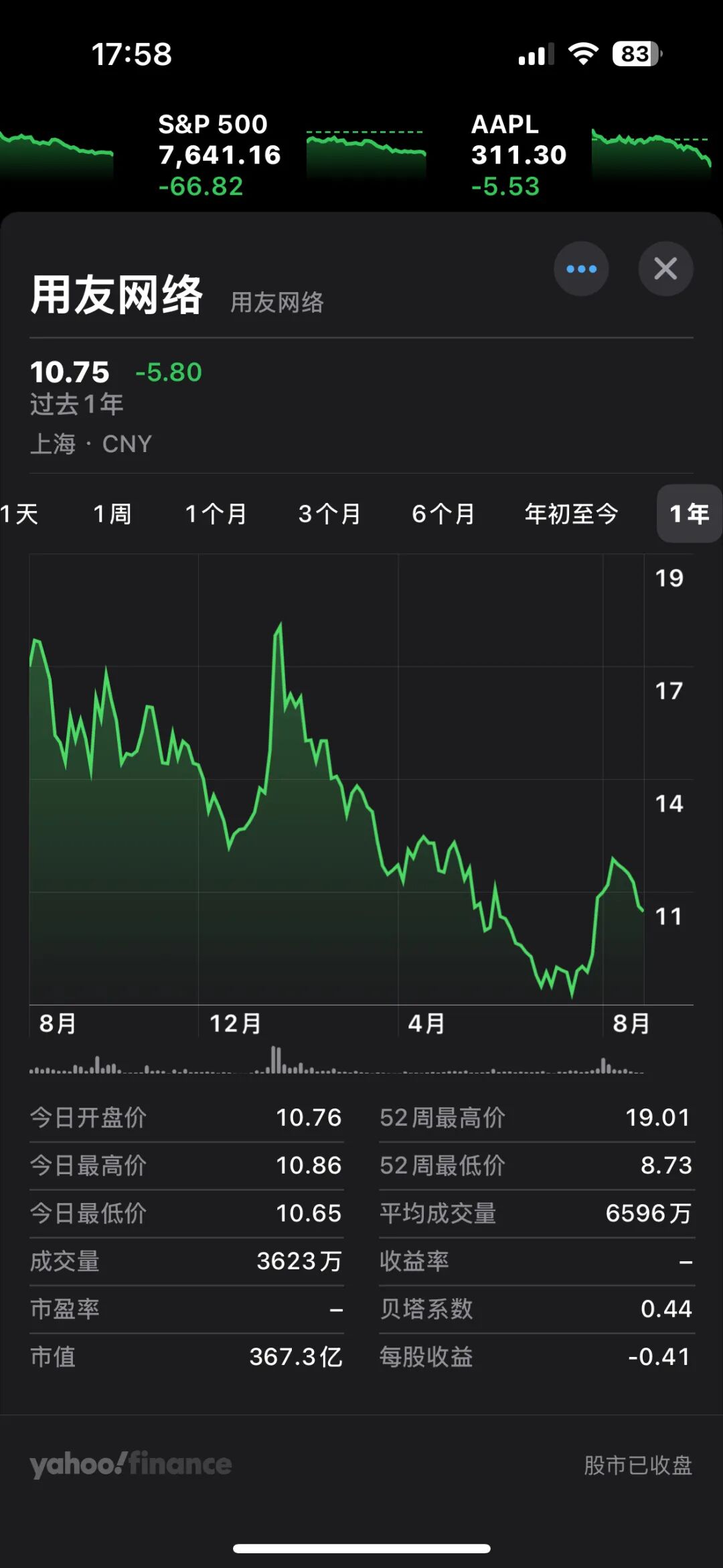Switch to the 3个月 range
The width and height of the screenshot is (723, 1568).
point(329,514)
